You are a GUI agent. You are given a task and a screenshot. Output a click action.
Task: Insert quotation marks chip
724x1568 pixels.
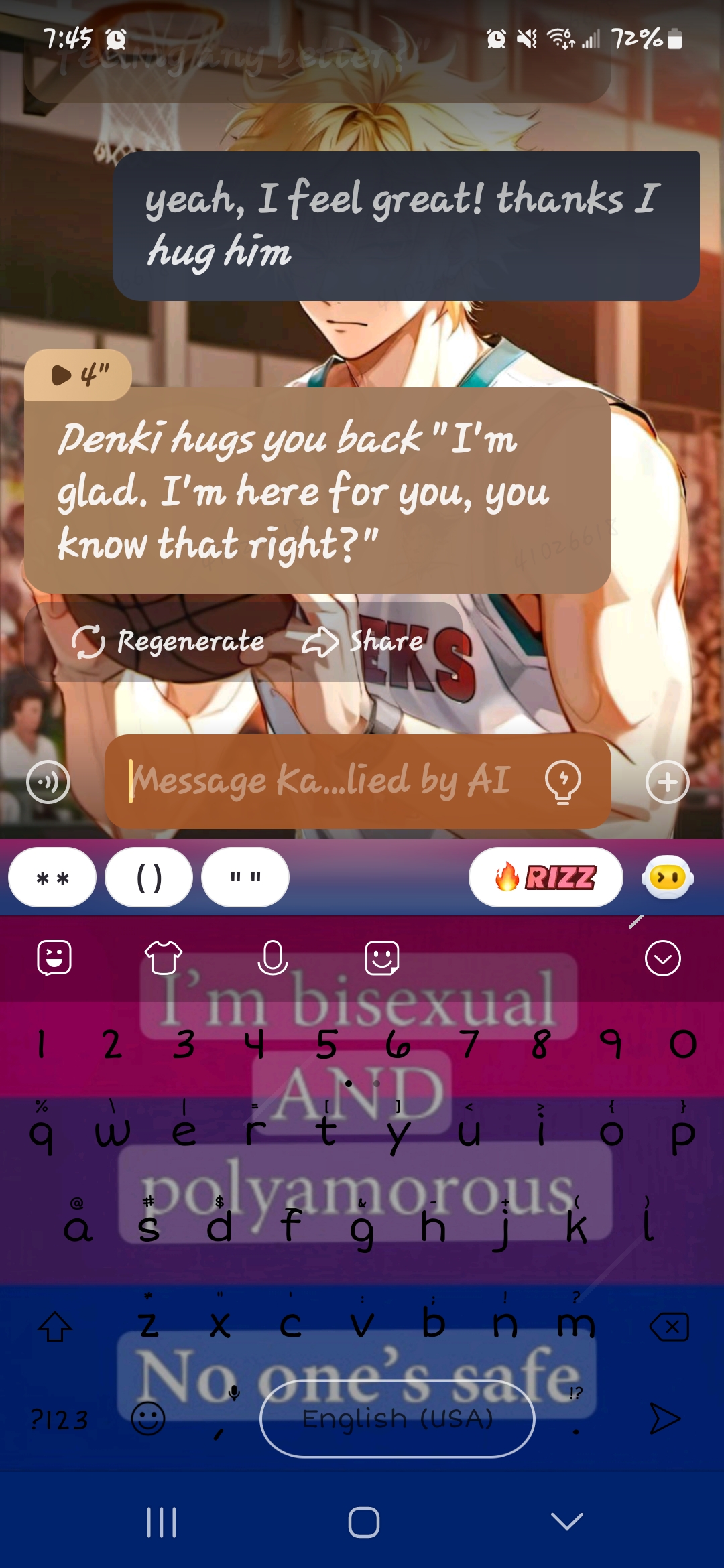tap(245, 877)
